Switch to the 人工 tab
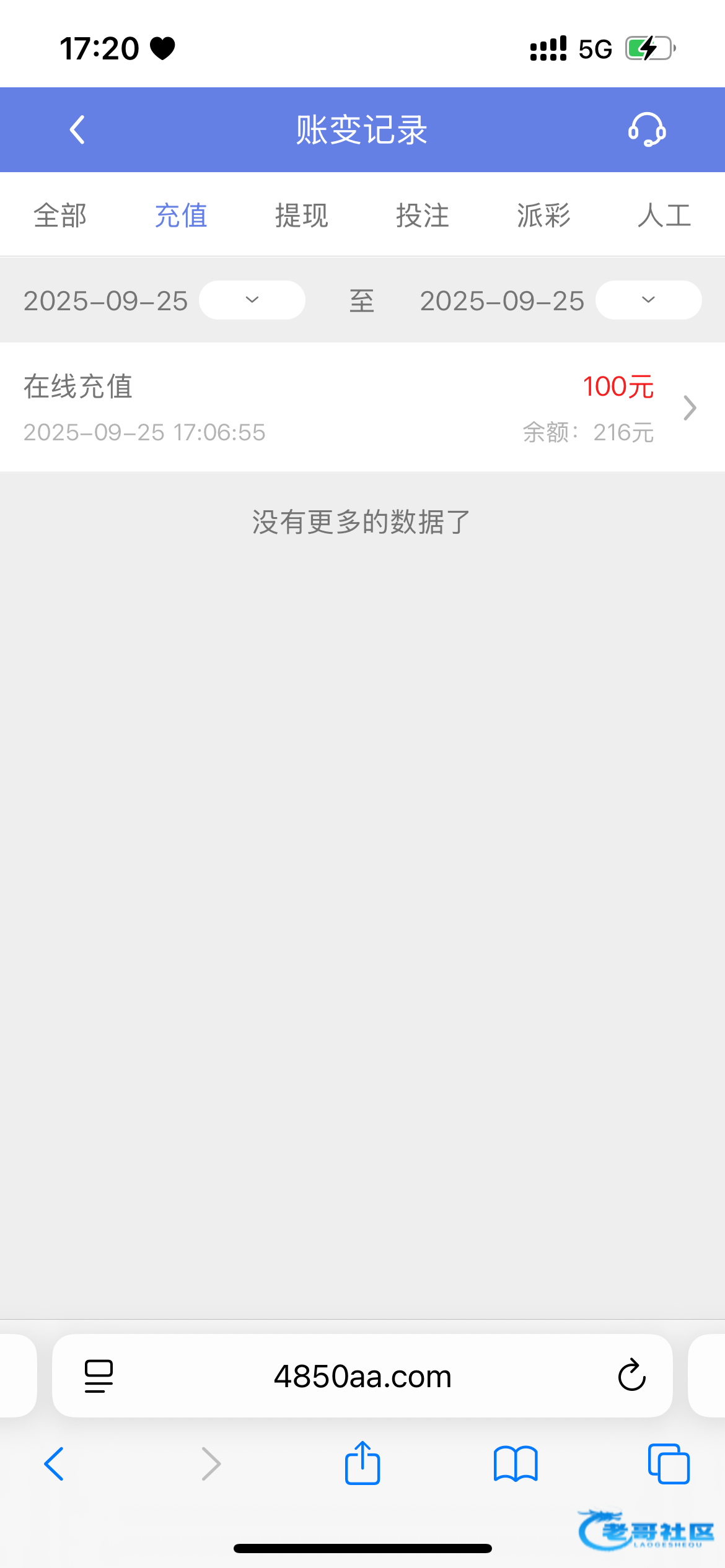 pos(664,216)
